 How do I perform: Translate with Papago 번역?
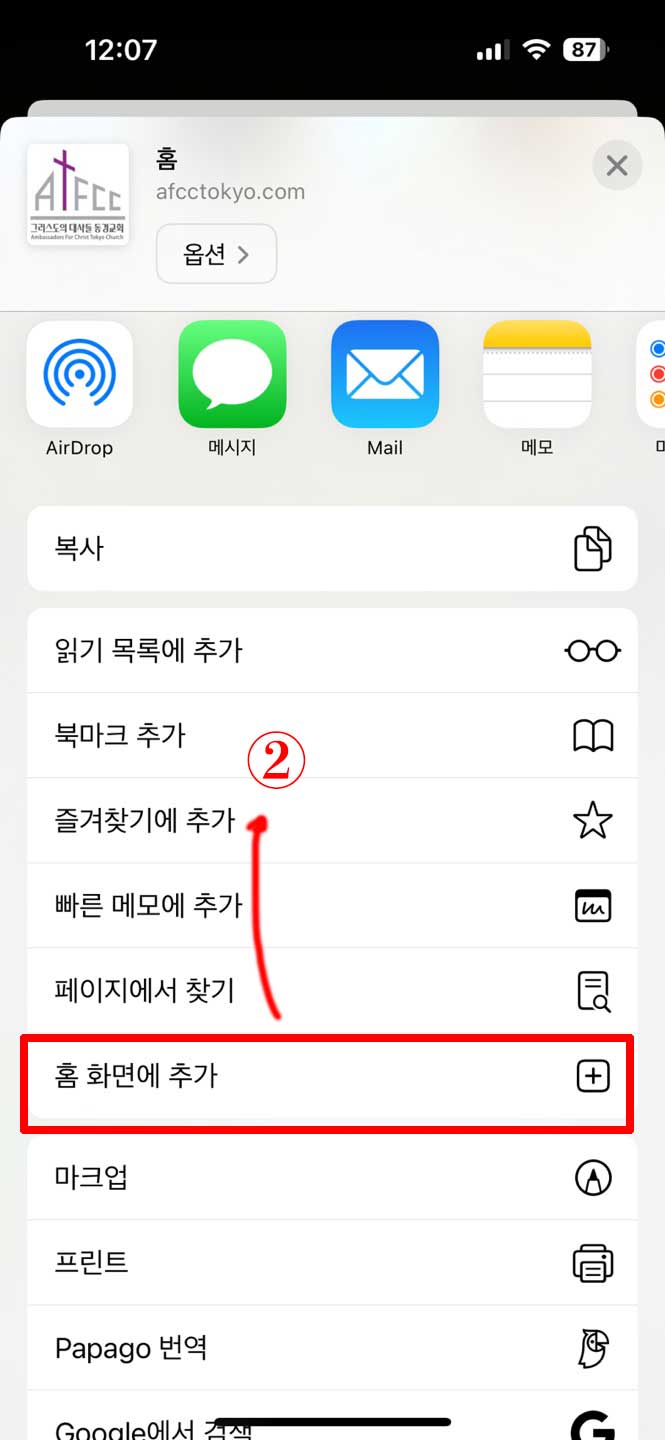[332, 1347]
